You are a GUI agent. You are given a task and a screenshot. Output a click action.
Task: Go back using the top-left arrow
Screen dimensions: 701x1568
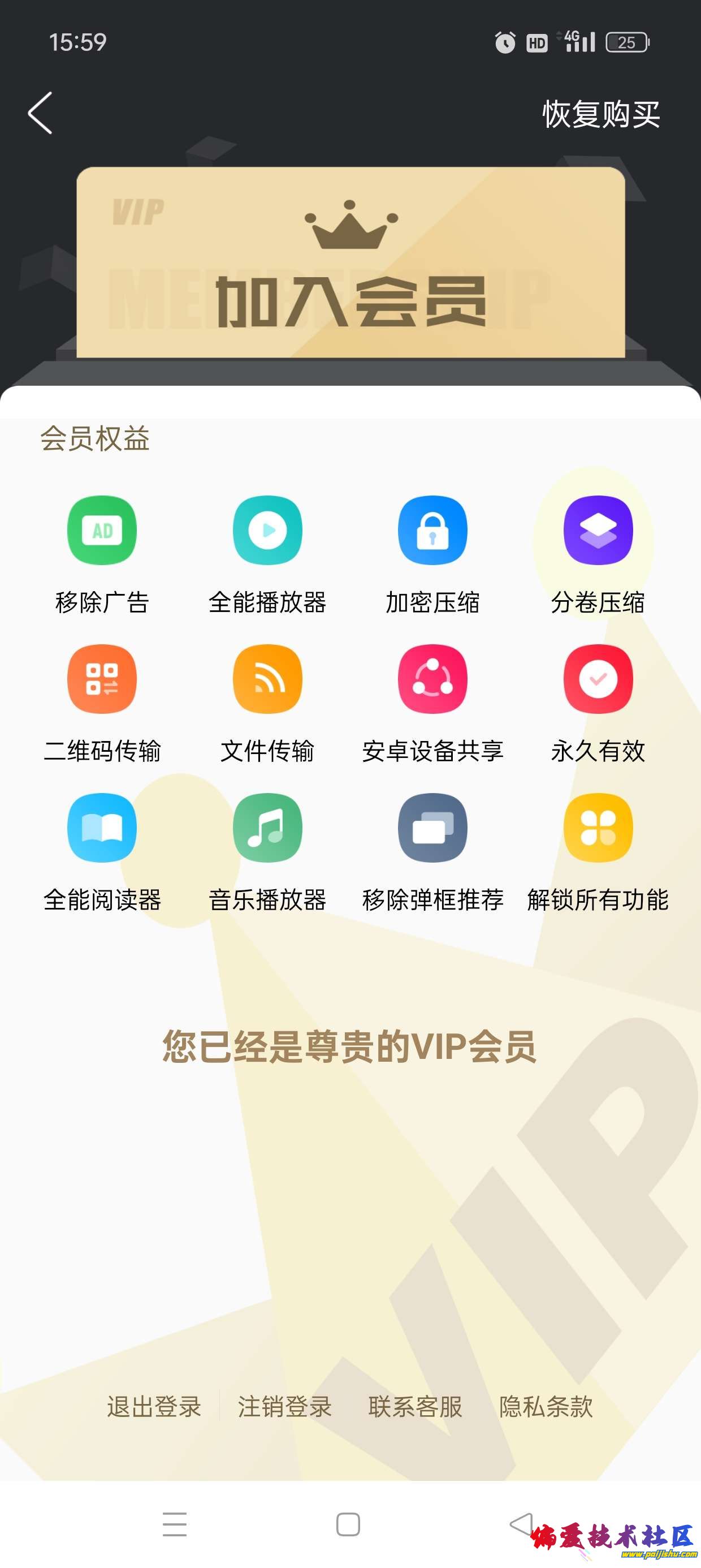pyautogui.click(x=40, y=113)
